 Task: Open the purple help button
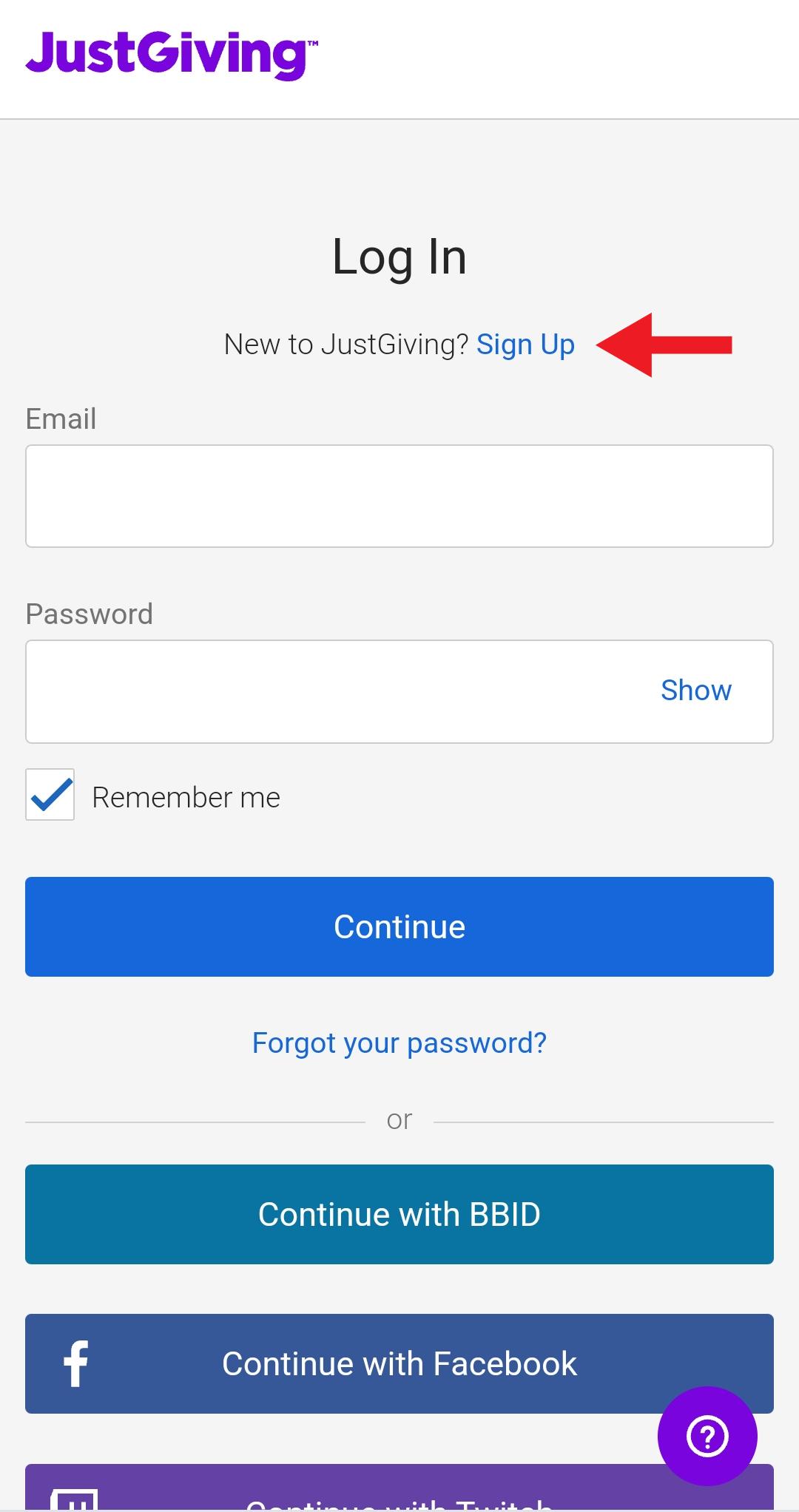[x=707, y=1436]
